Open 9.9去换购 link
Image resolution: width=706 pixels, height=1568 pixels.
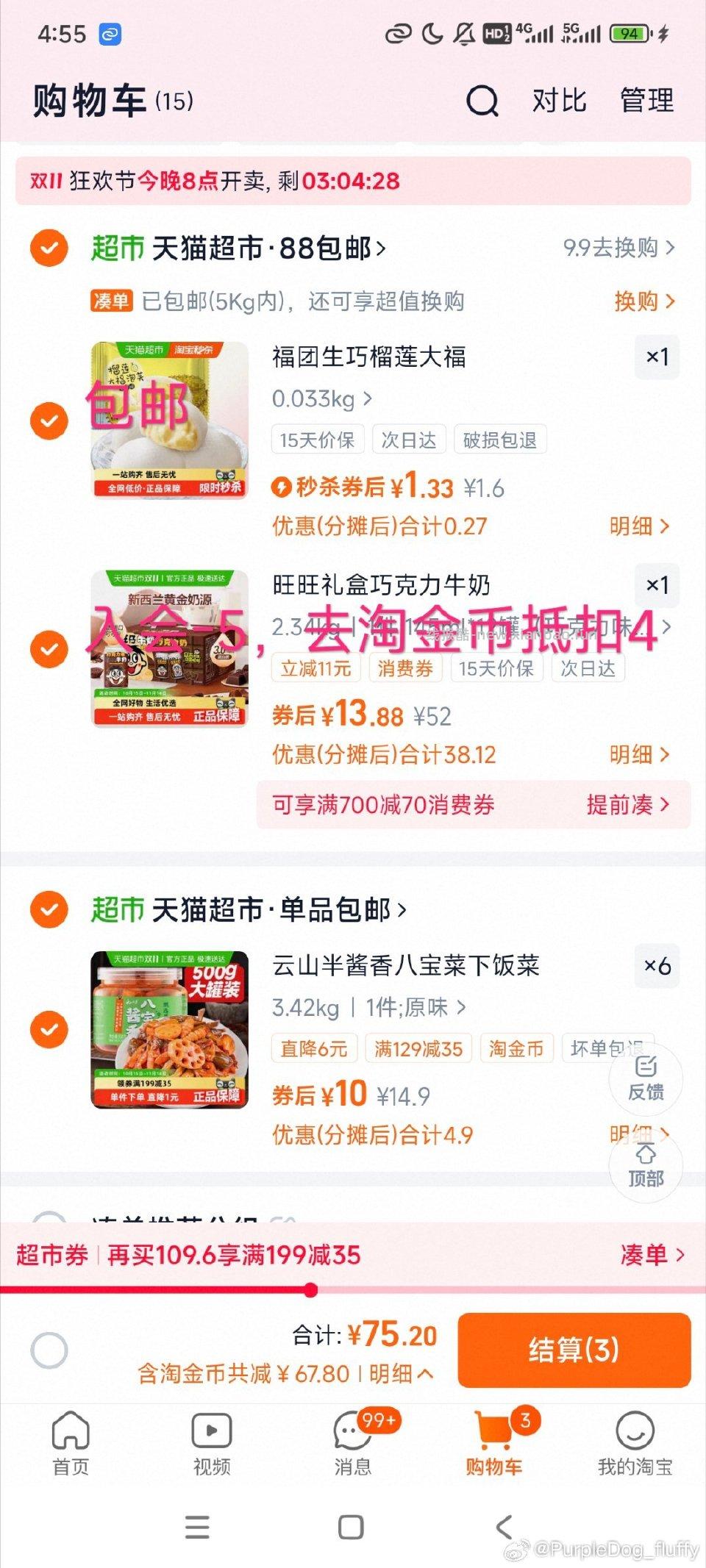pos(618,248)
